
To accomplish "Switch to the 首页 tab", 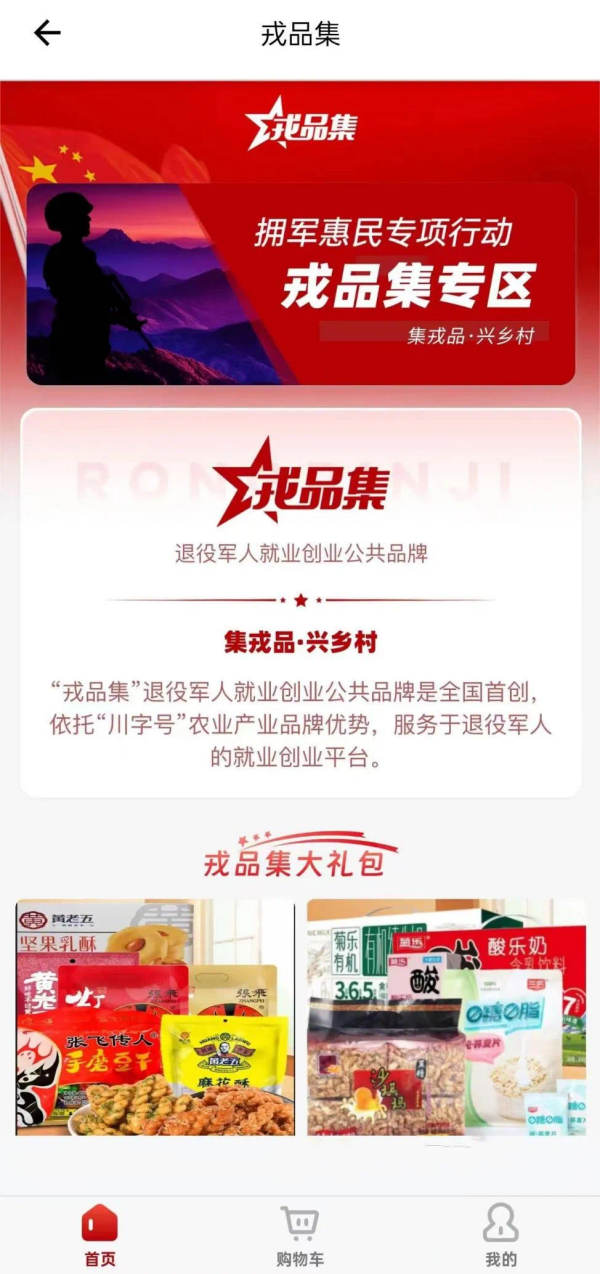I will pos(100,1235).
